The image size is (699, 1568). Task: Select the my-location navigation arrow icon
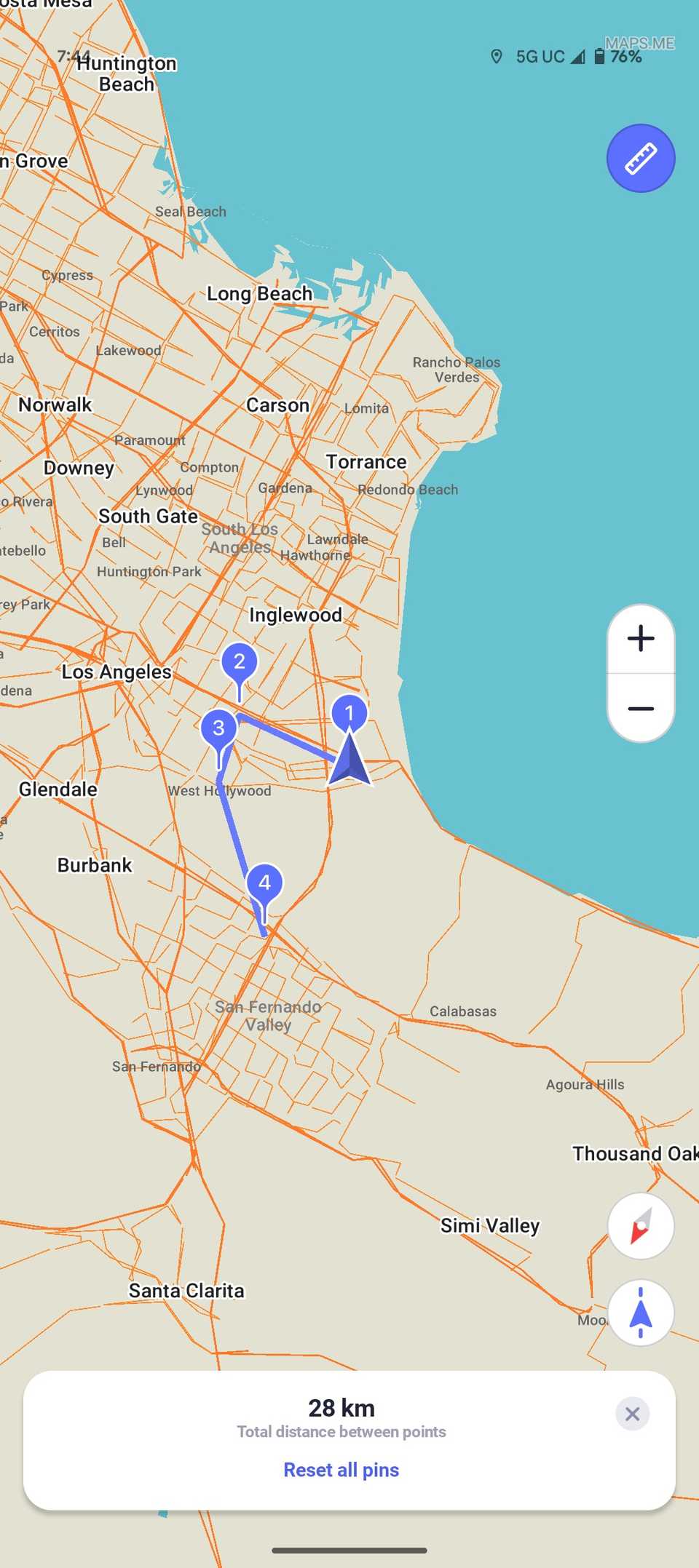pyautogui.click(x=640, y=1313)
